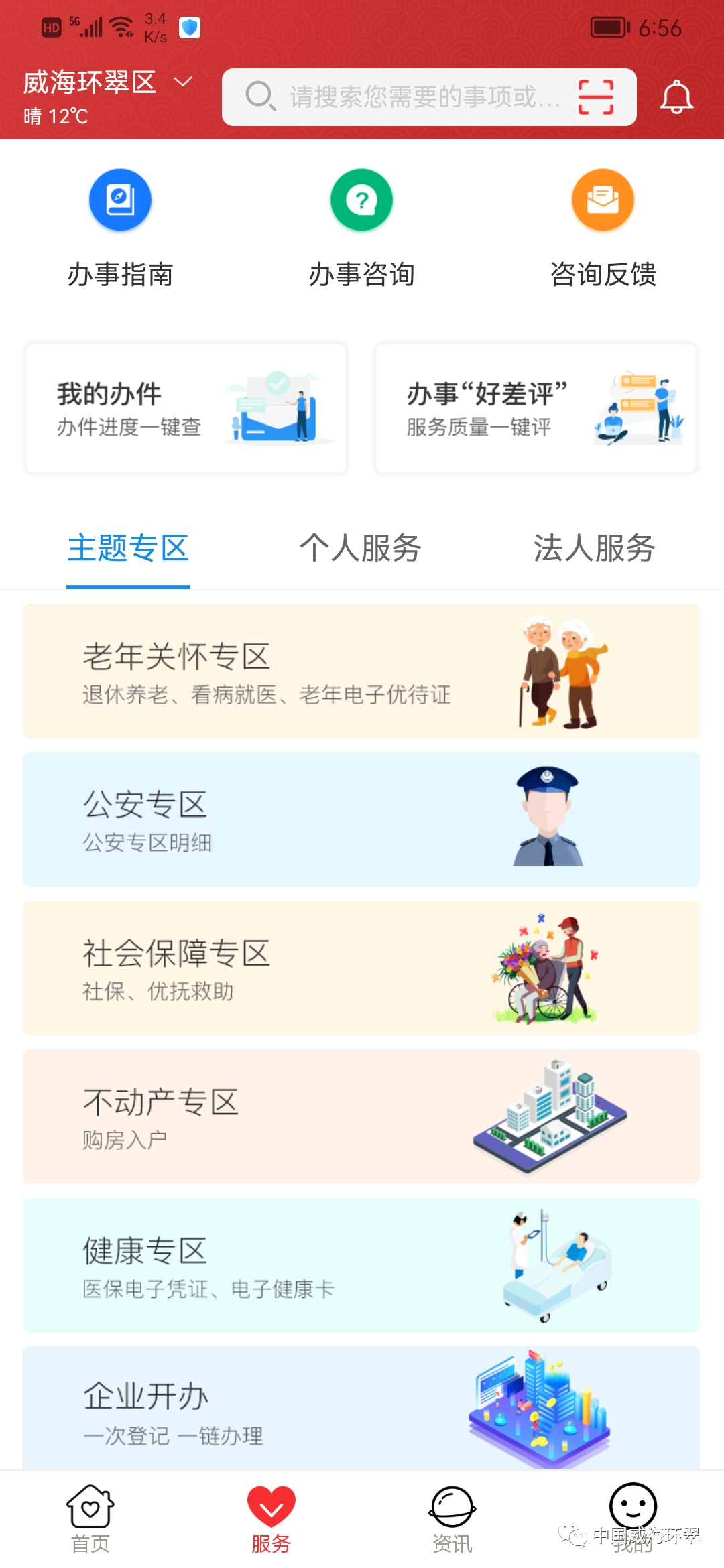Check progress in 我的办件 card
724x1568 pixels.
pyautogui.click(x=186, y=409)
